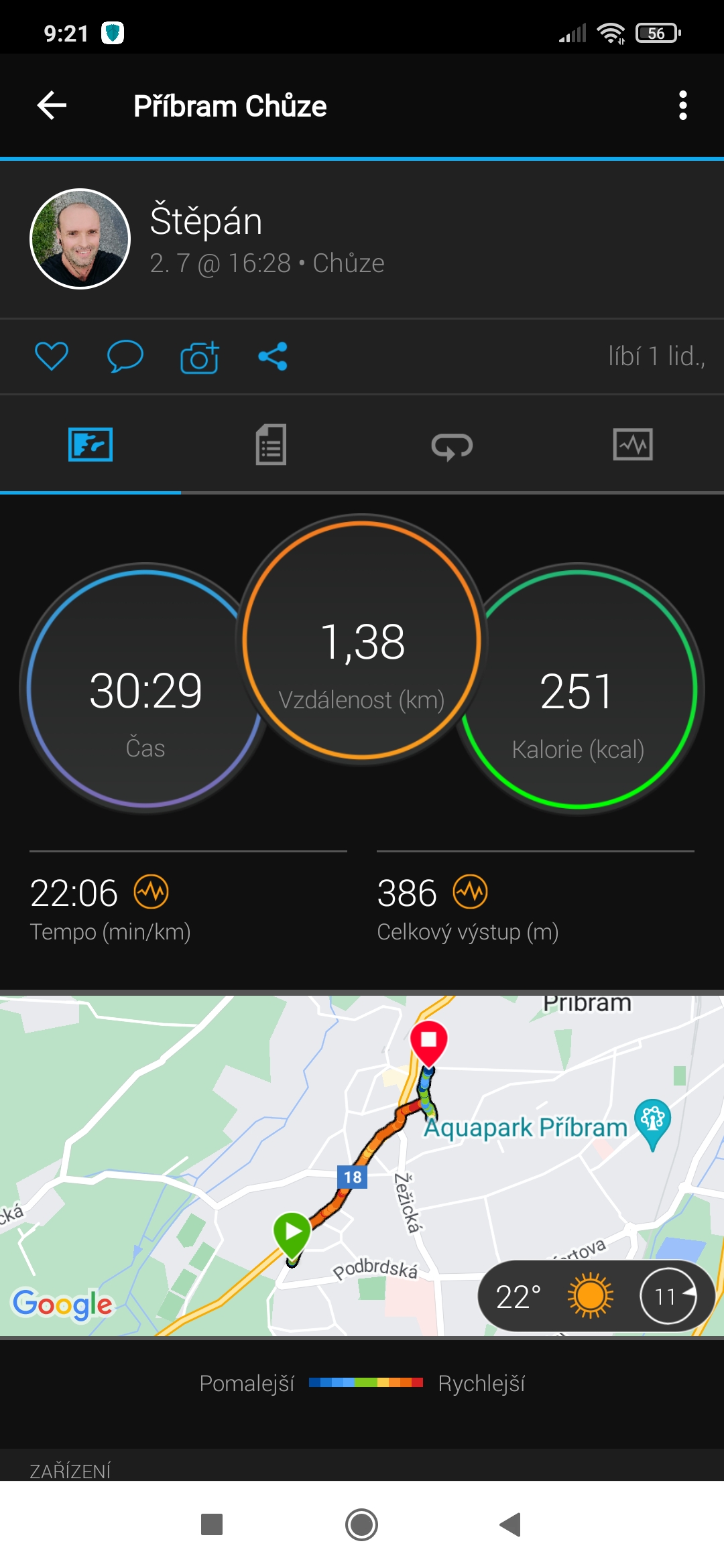Tap the system home button

click(x=361, y=1524)
